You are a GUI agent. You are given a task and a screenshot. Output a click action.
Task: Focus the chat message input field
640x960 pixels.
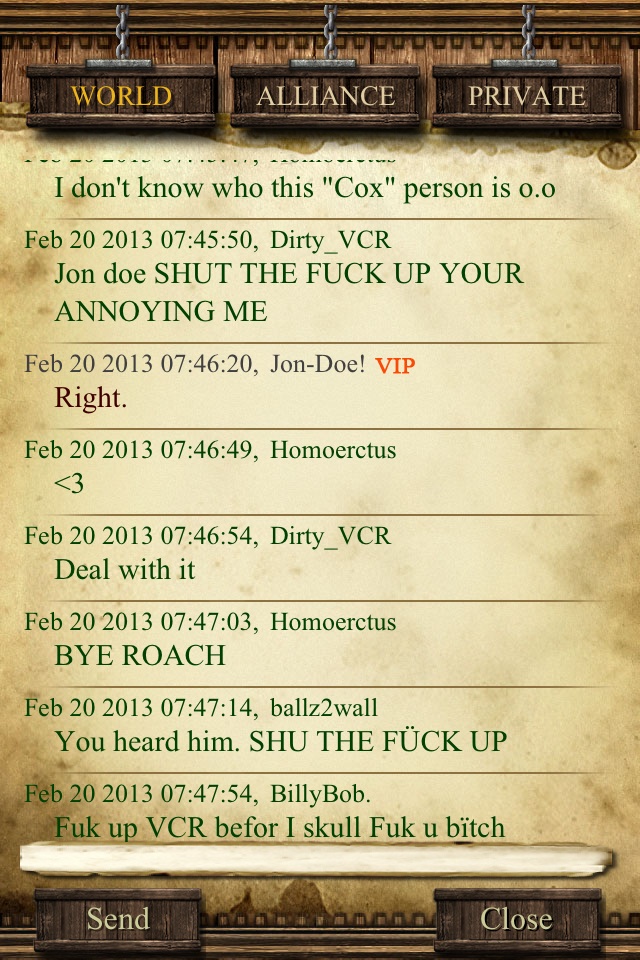[315, 859]
